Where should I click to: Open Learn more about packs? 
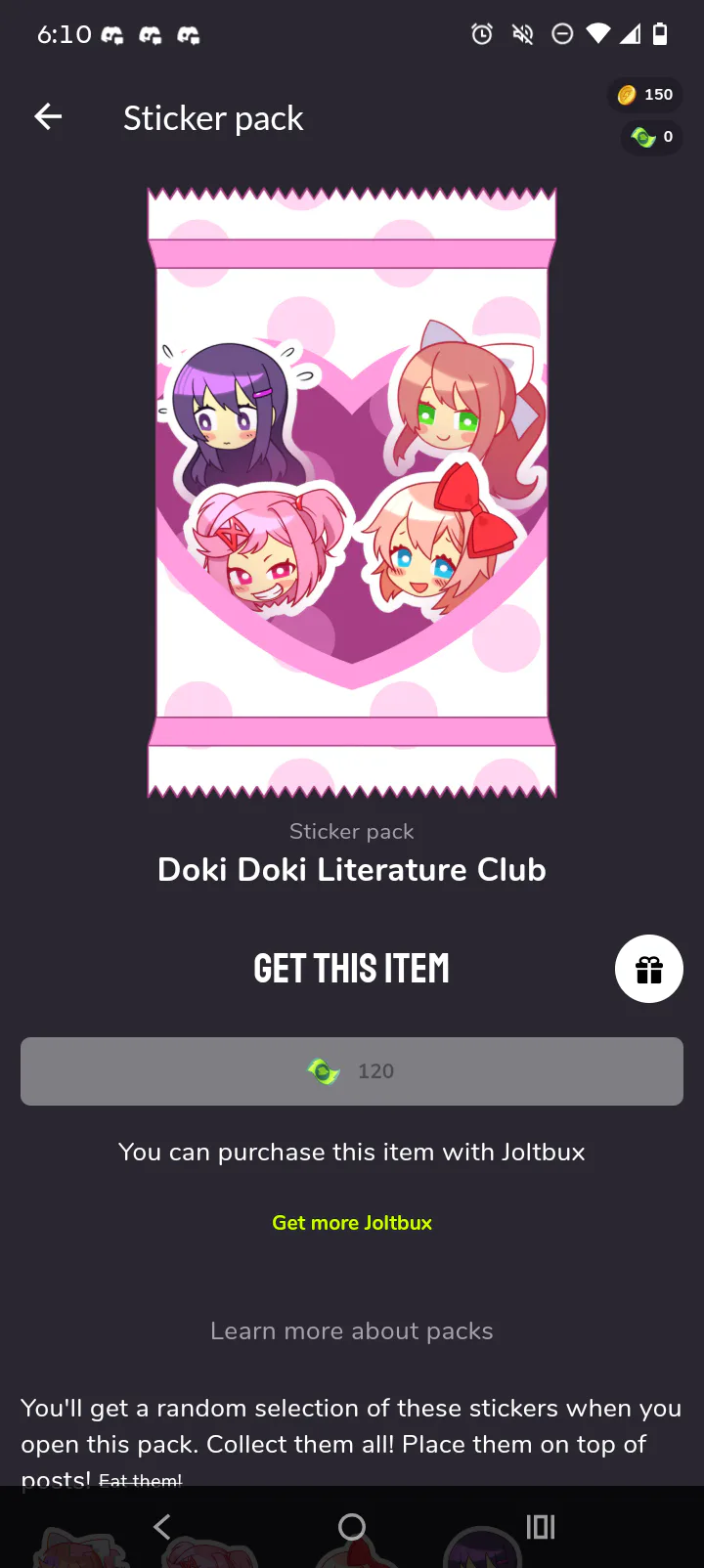click(352, 1331)
